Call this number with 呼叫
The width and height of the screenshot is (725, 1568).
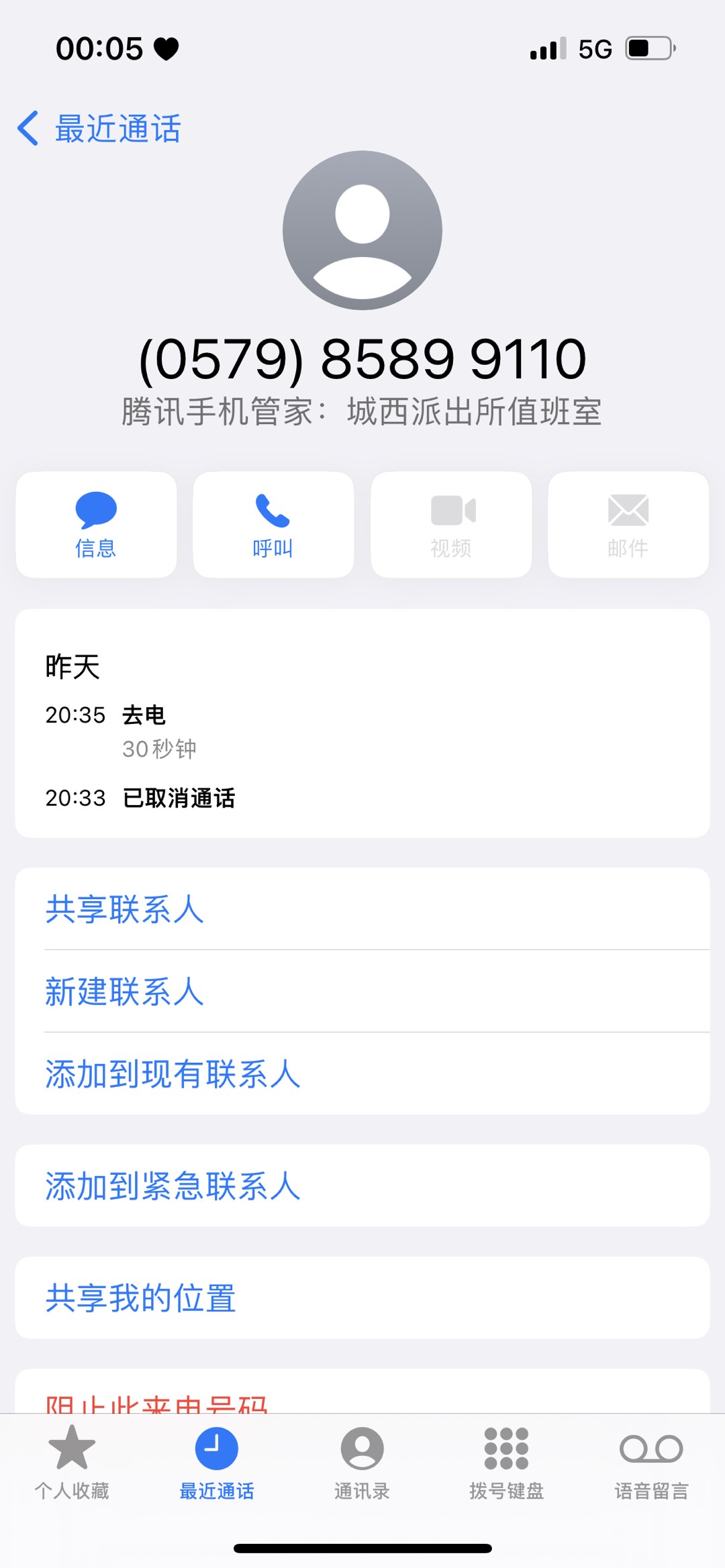[x=273, y=525]
